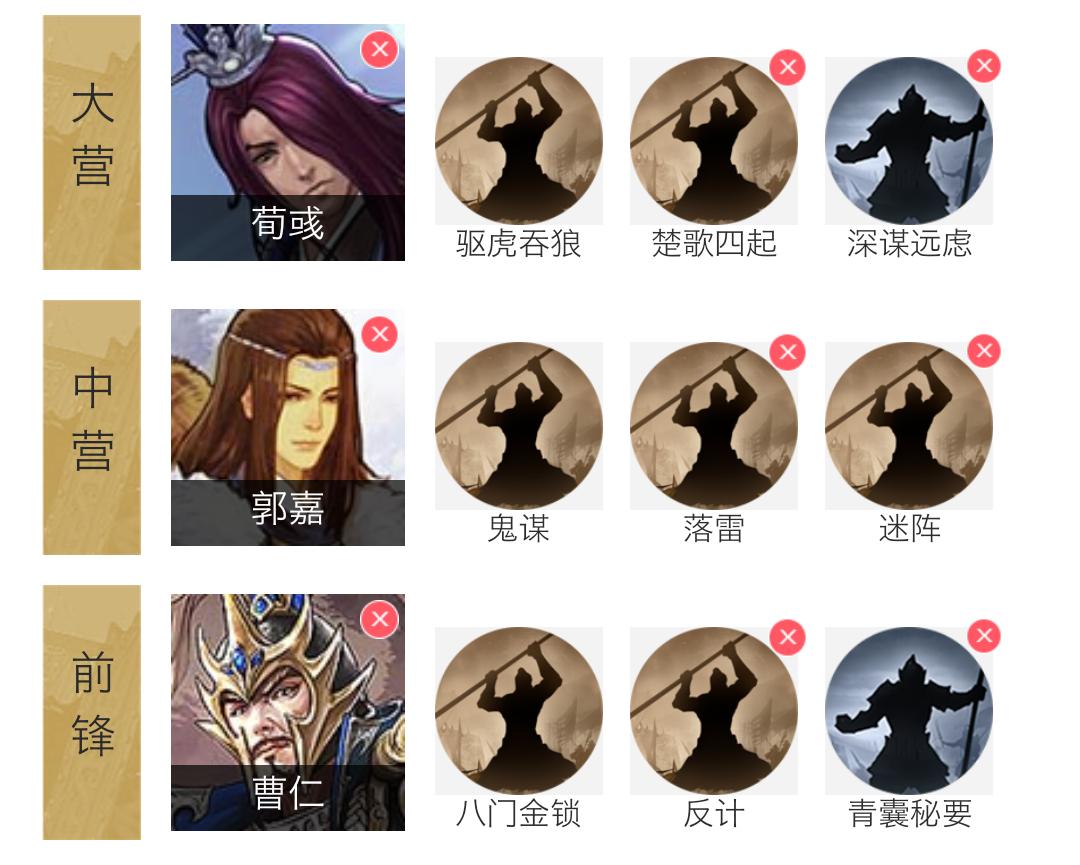Remove the 青囊秘要 skill

984,635
